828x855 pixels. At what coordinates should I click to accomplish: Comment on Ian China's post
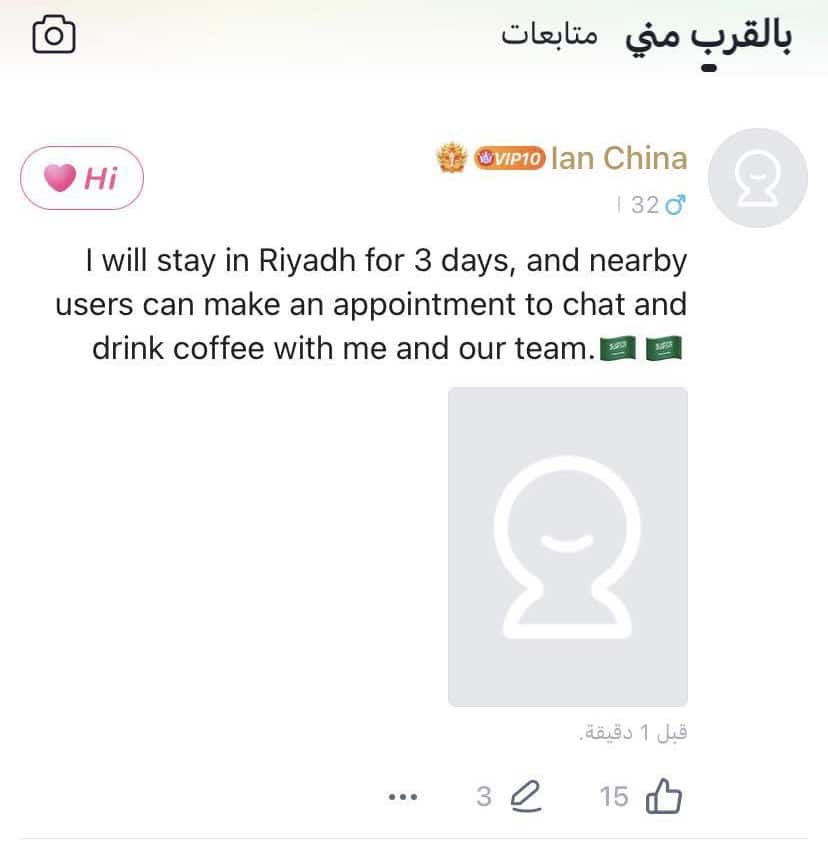pos(524,797)
